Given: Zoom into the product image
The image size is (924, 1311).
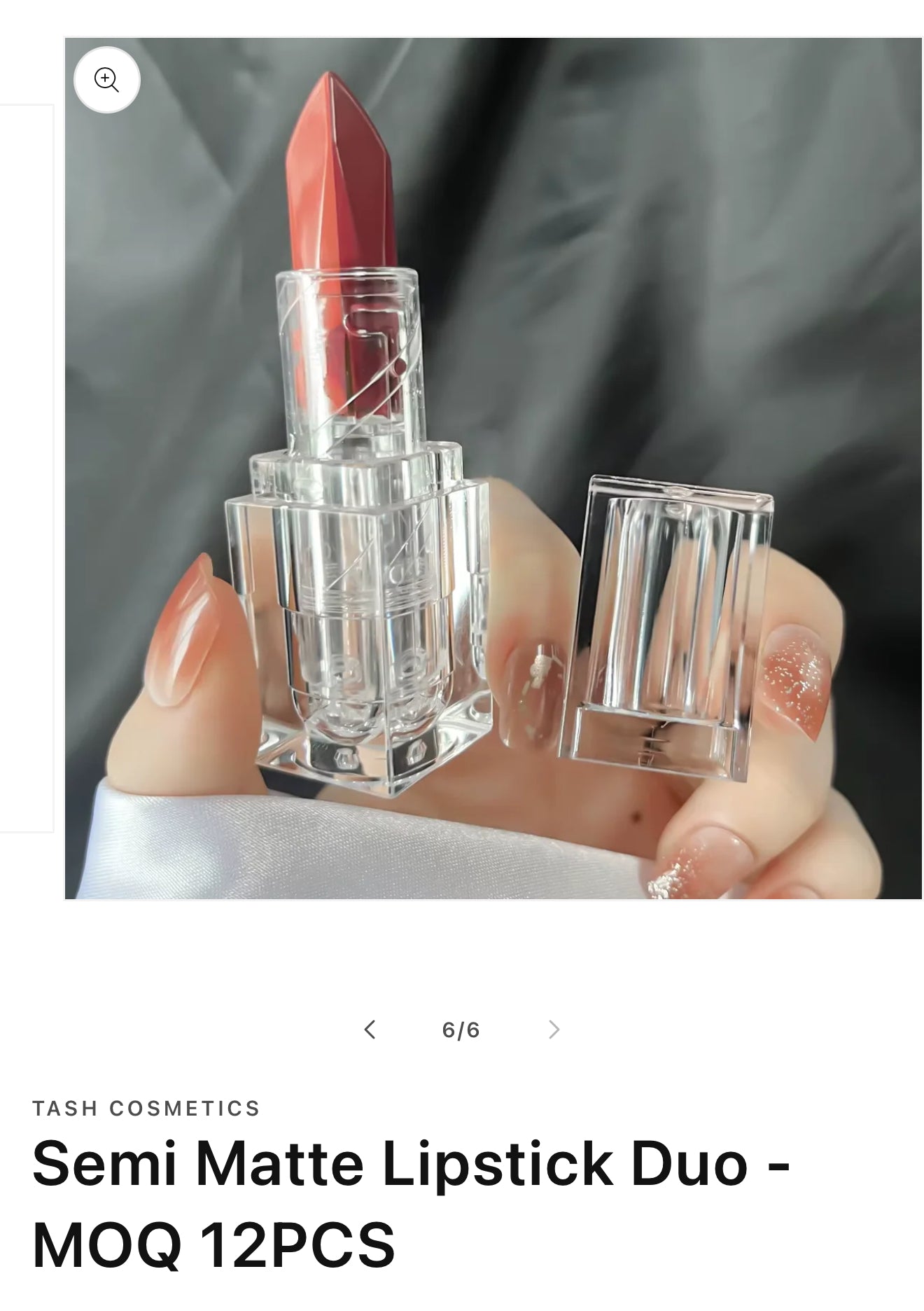Looking at the screenshot, I should click(106, 80).
